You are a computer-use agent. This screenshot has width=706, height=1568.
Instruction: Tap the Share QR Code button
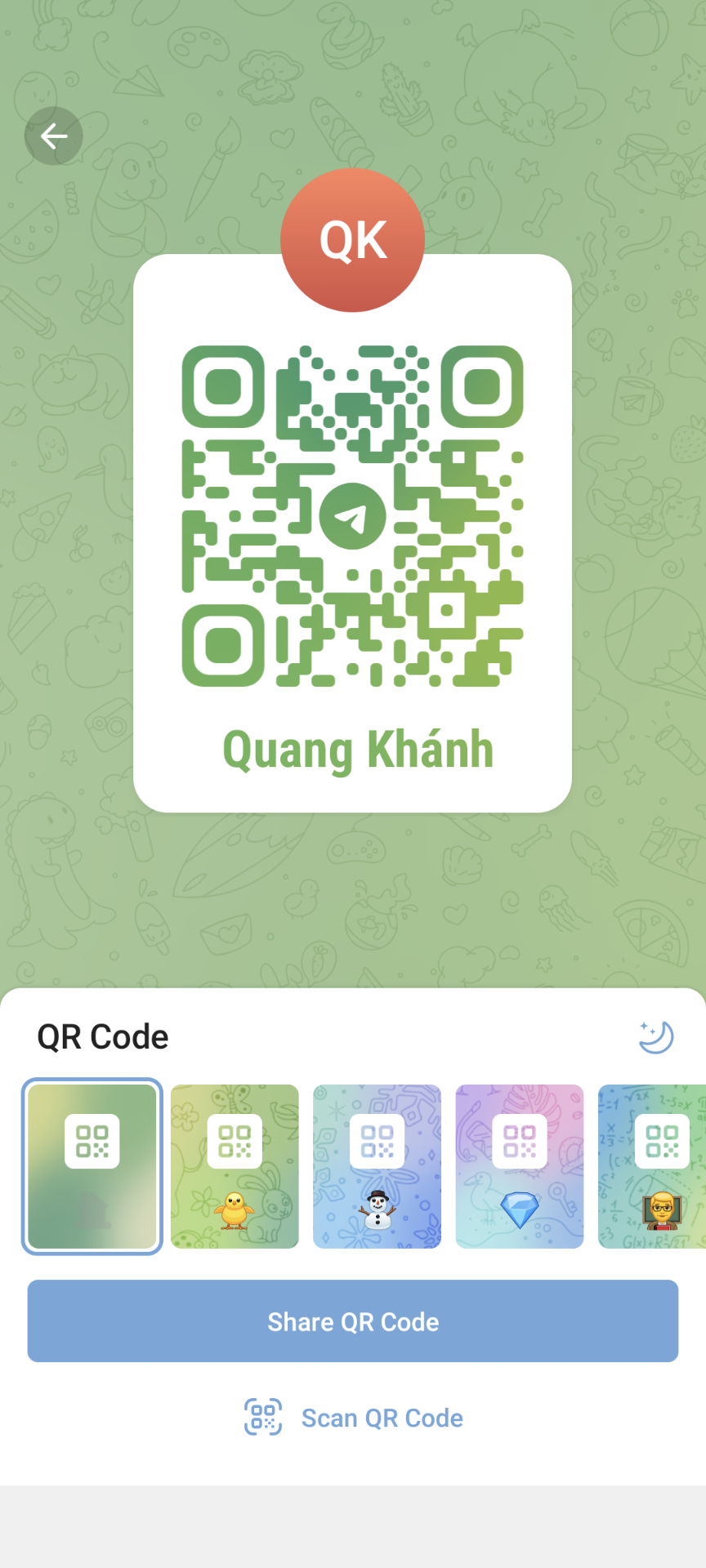(353, 1321)
